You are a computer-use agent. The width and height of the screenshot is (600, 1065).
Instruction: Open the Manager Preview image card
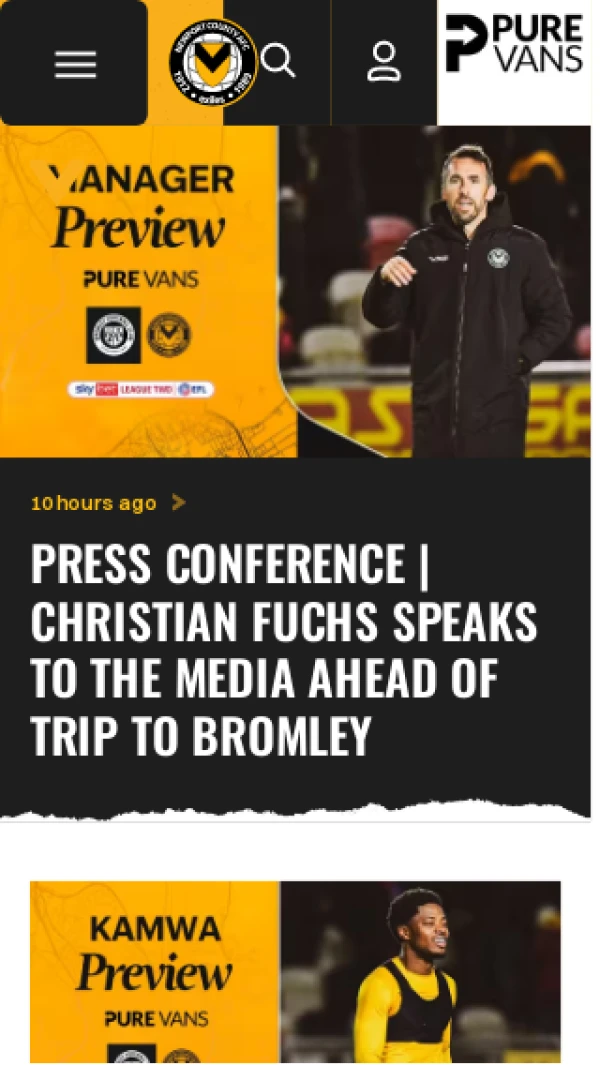296,291
